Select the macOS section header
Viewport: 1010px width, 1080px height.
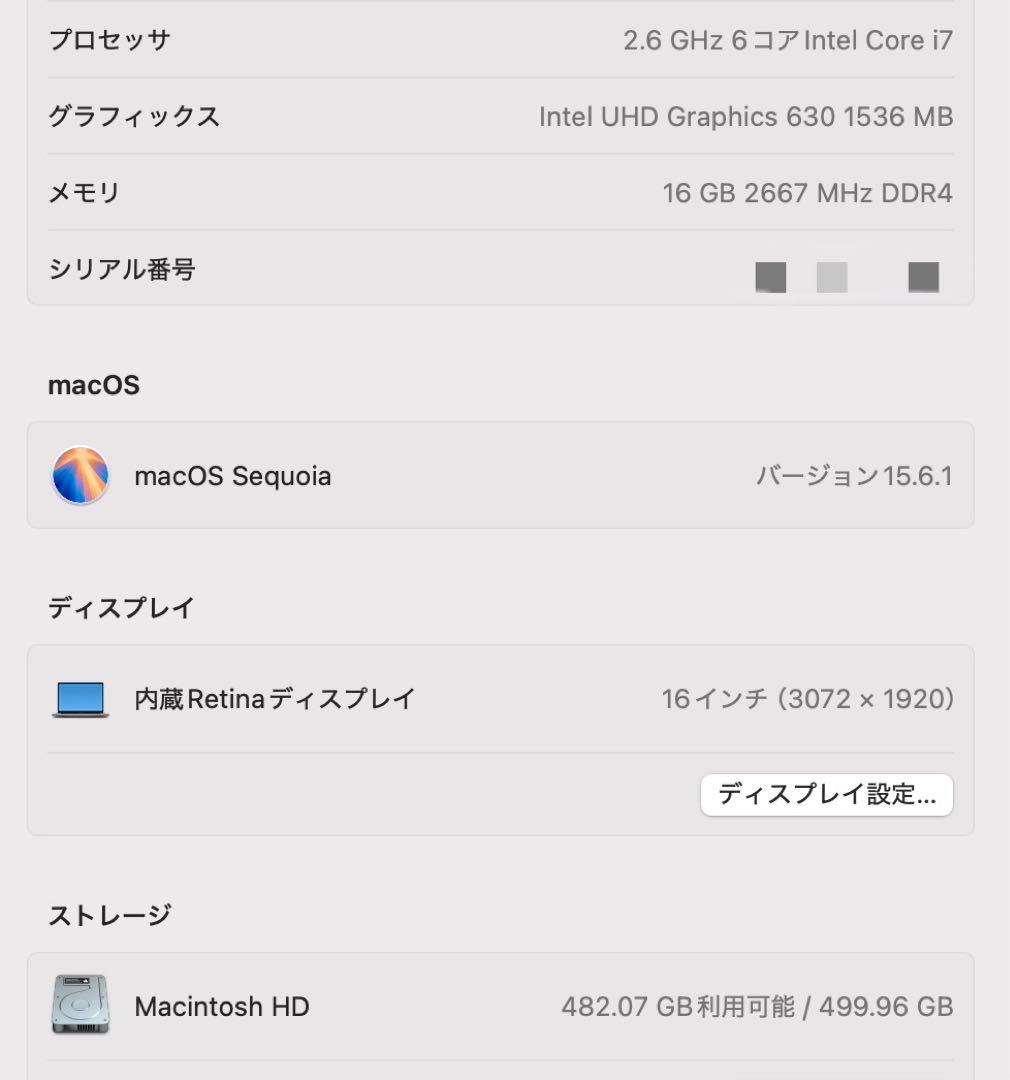point(93,385)
